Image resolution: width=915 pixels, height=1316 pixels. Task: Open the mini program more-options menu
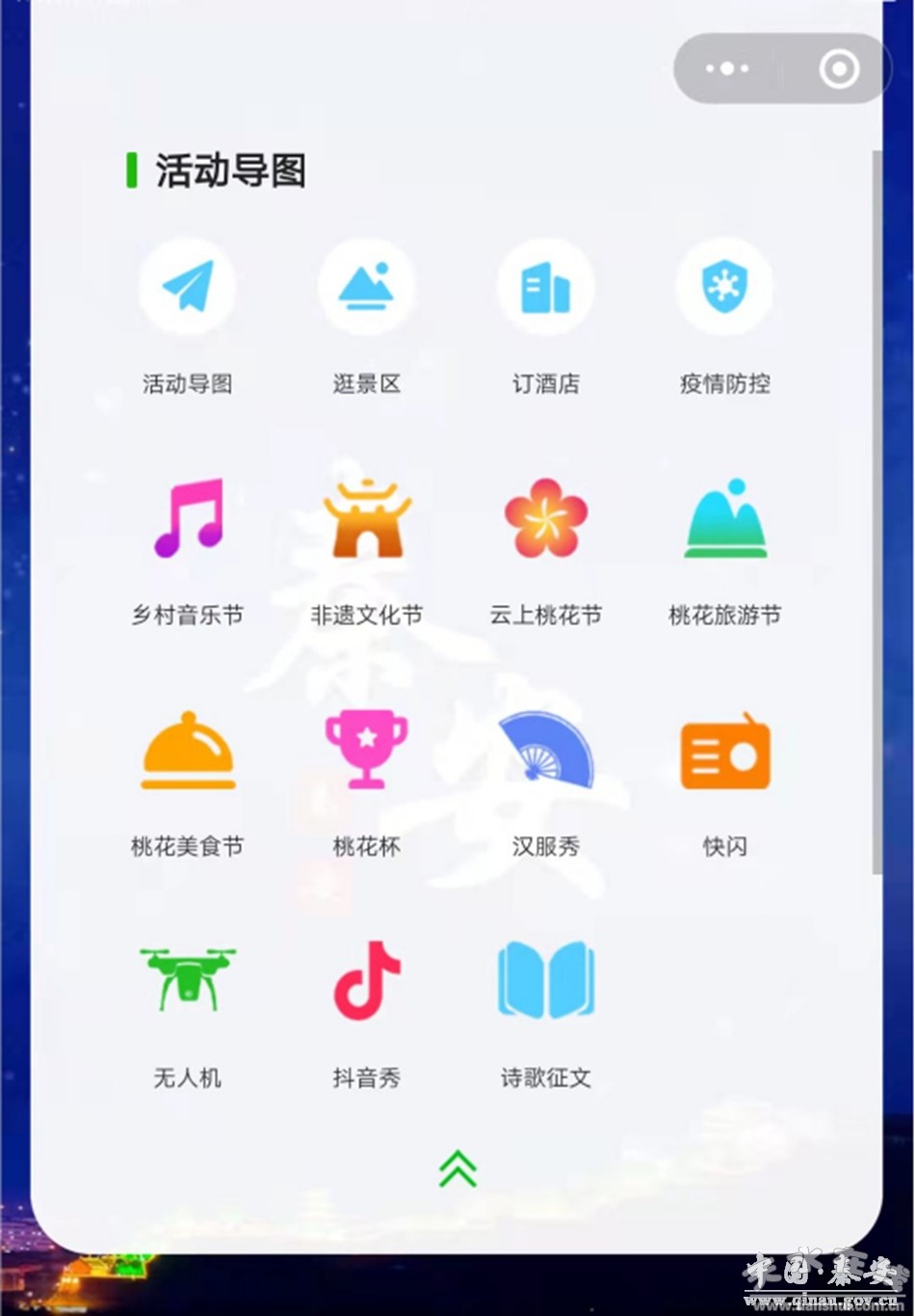pyautogui.click(x=727, y=68)
